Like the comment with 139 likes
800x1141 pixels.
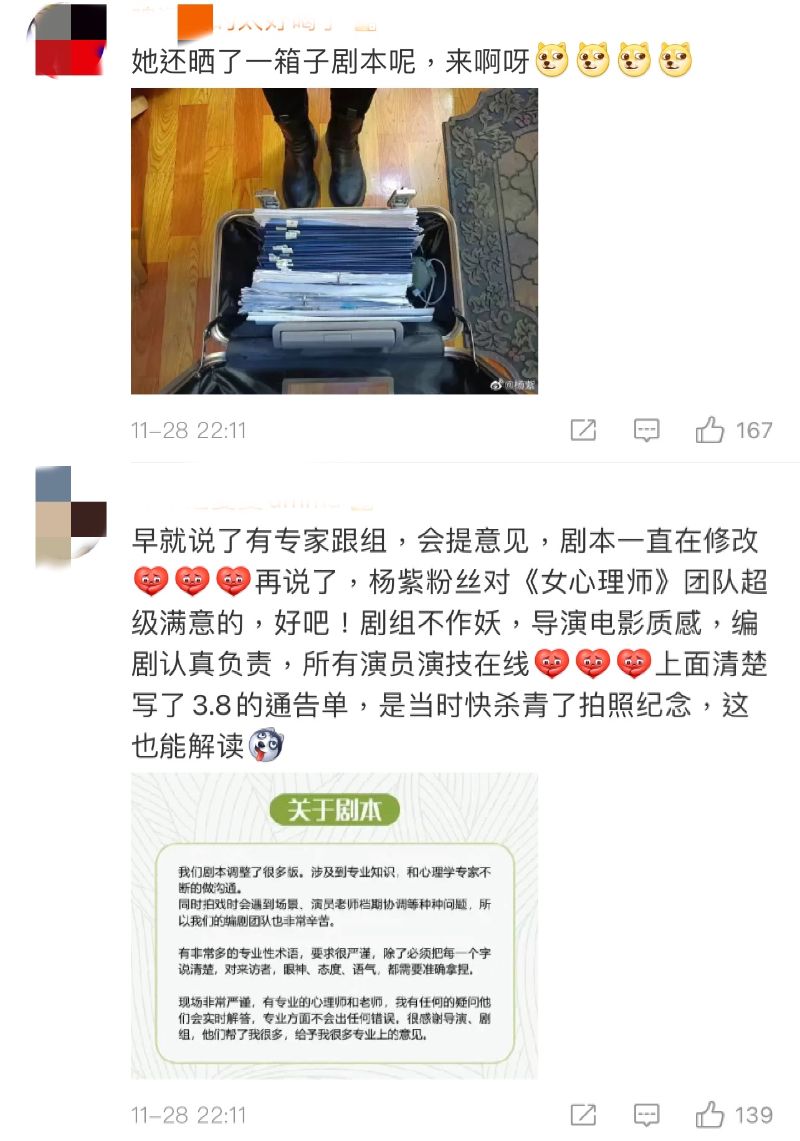(710, 1115)
